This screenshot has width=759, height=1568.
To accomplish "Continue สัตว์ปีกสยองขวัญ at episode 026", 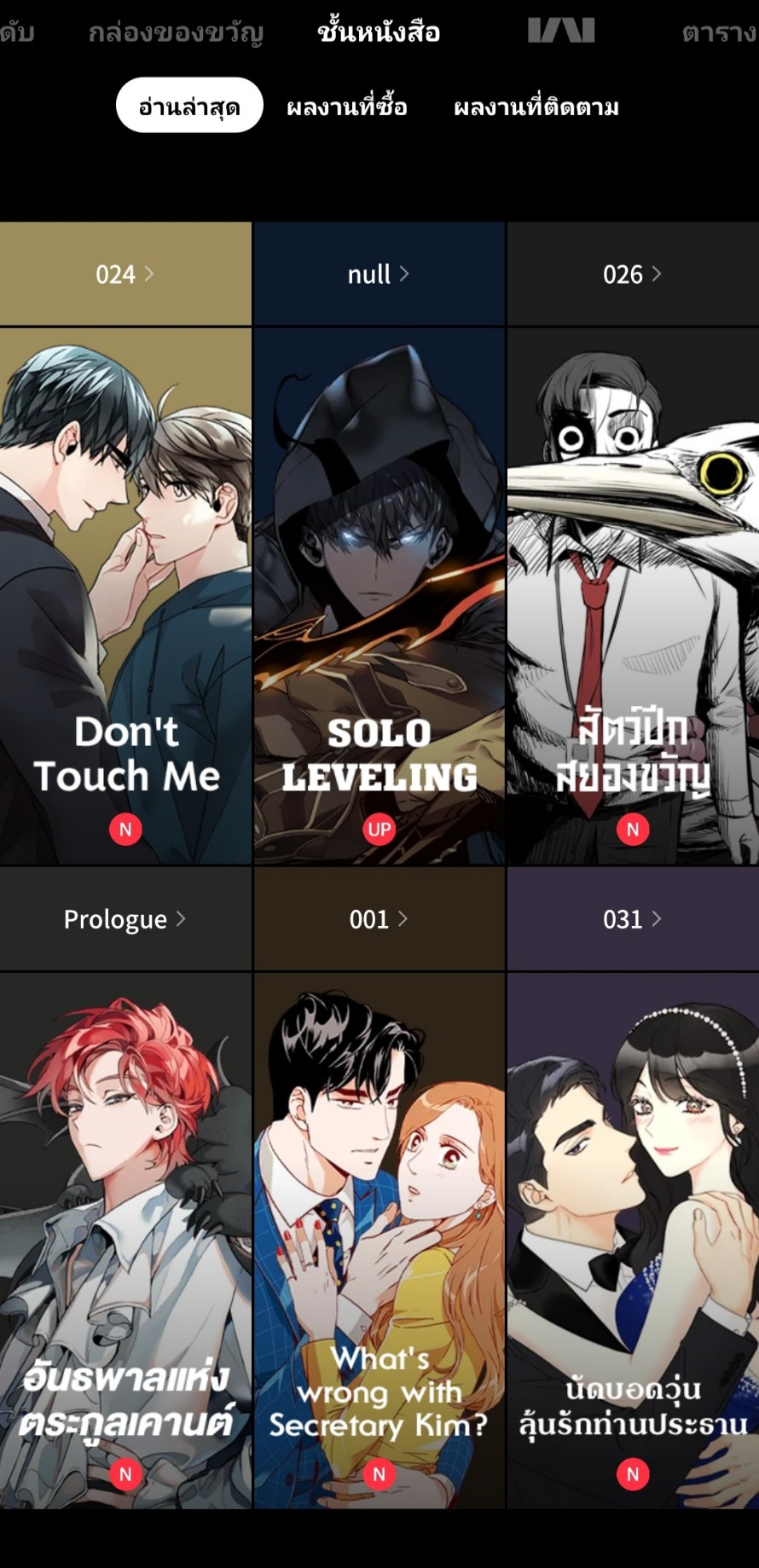I will pyautogui.click(x=632, y=275).
